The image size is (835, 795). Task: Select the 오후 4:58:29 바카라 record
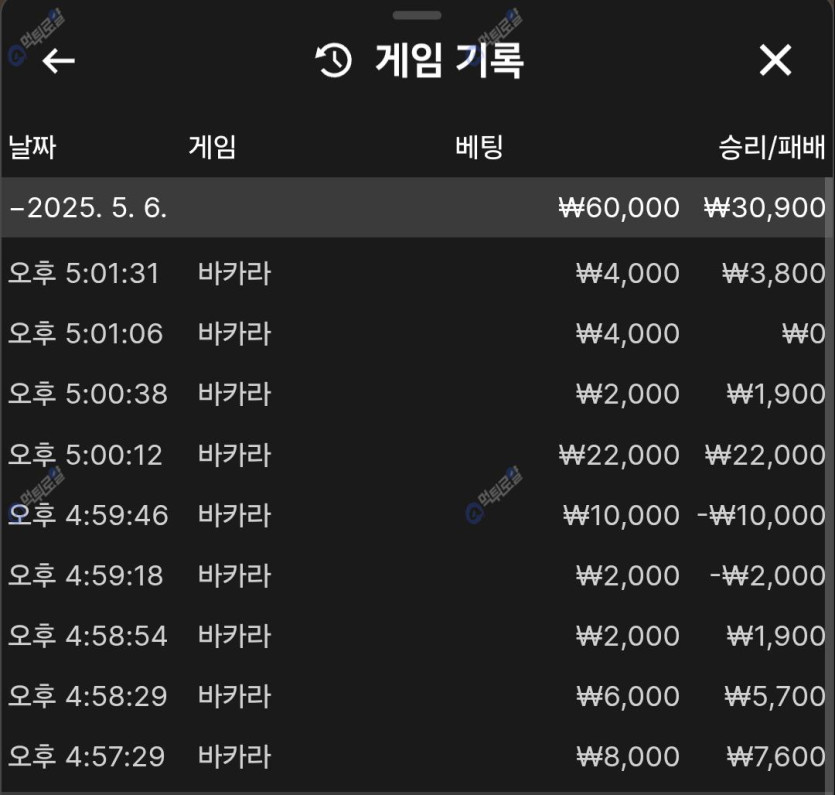pyautogui.click(x=417, y=695)
